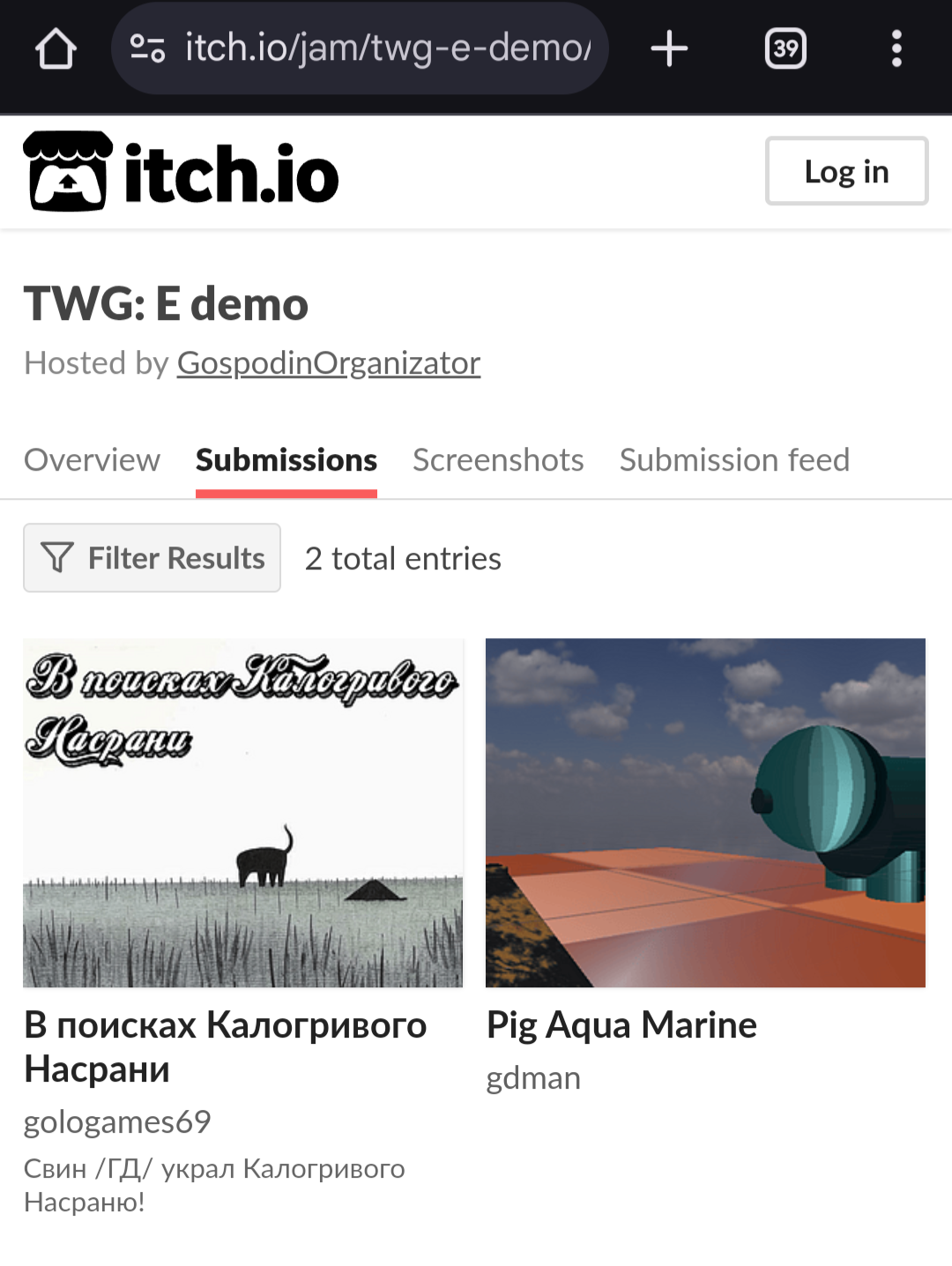
Task: Select the Submissions tab
Action: pyautogui.click(x=286, y=460)
